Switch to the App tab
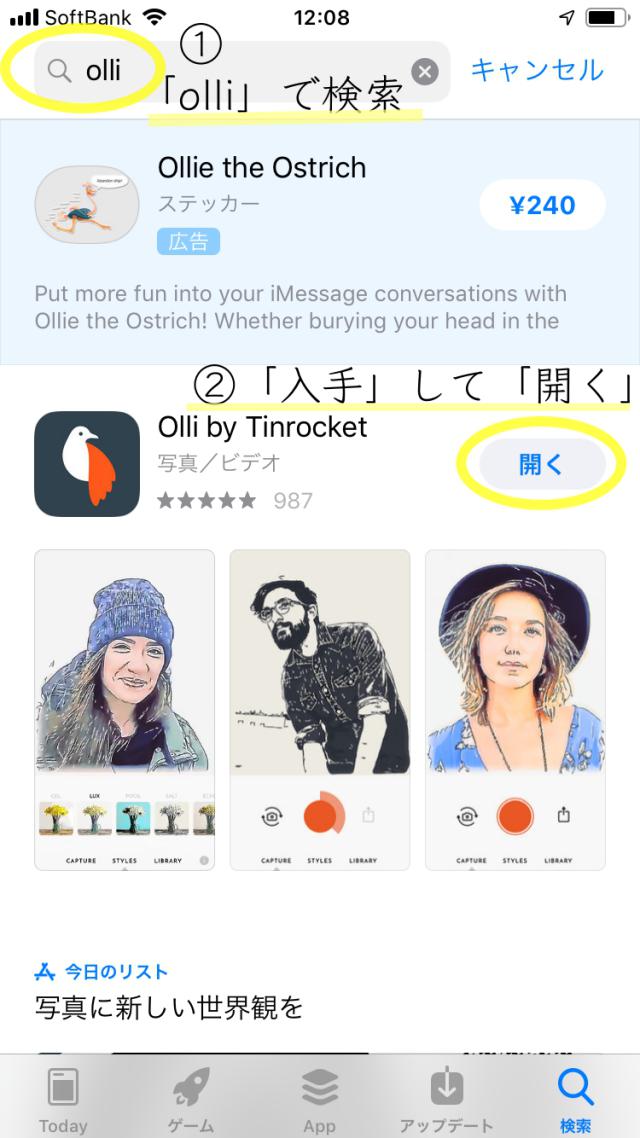 pyautogui.click(x=319, y=1100)
